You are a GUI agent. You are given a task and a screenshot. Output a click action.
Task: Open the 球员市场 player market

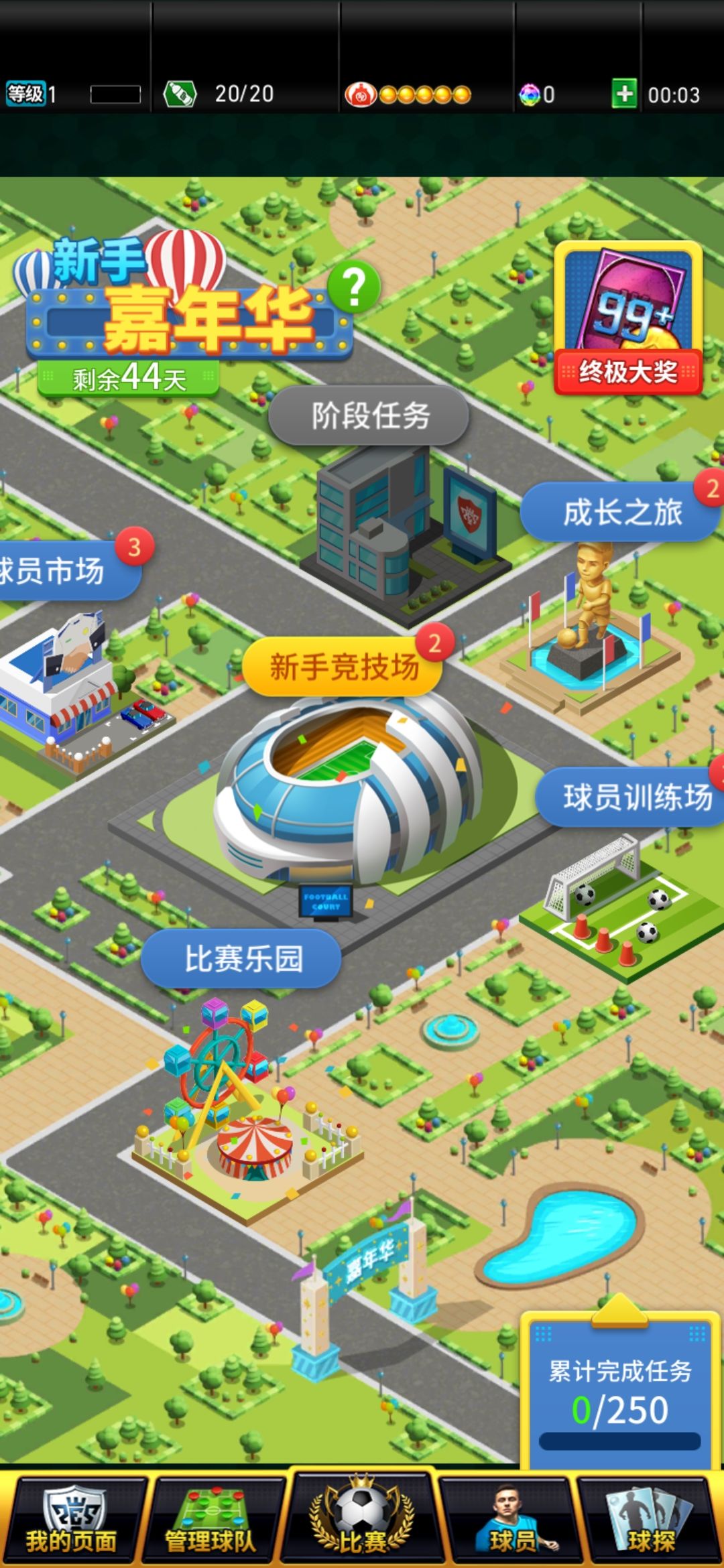click(60, 571)
